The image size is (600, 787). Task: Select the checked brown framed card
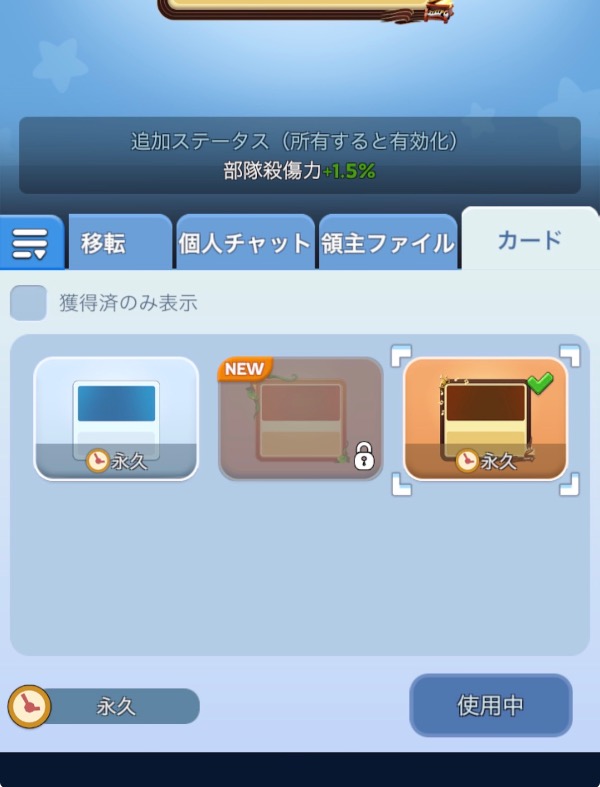[x=485, y=418]
